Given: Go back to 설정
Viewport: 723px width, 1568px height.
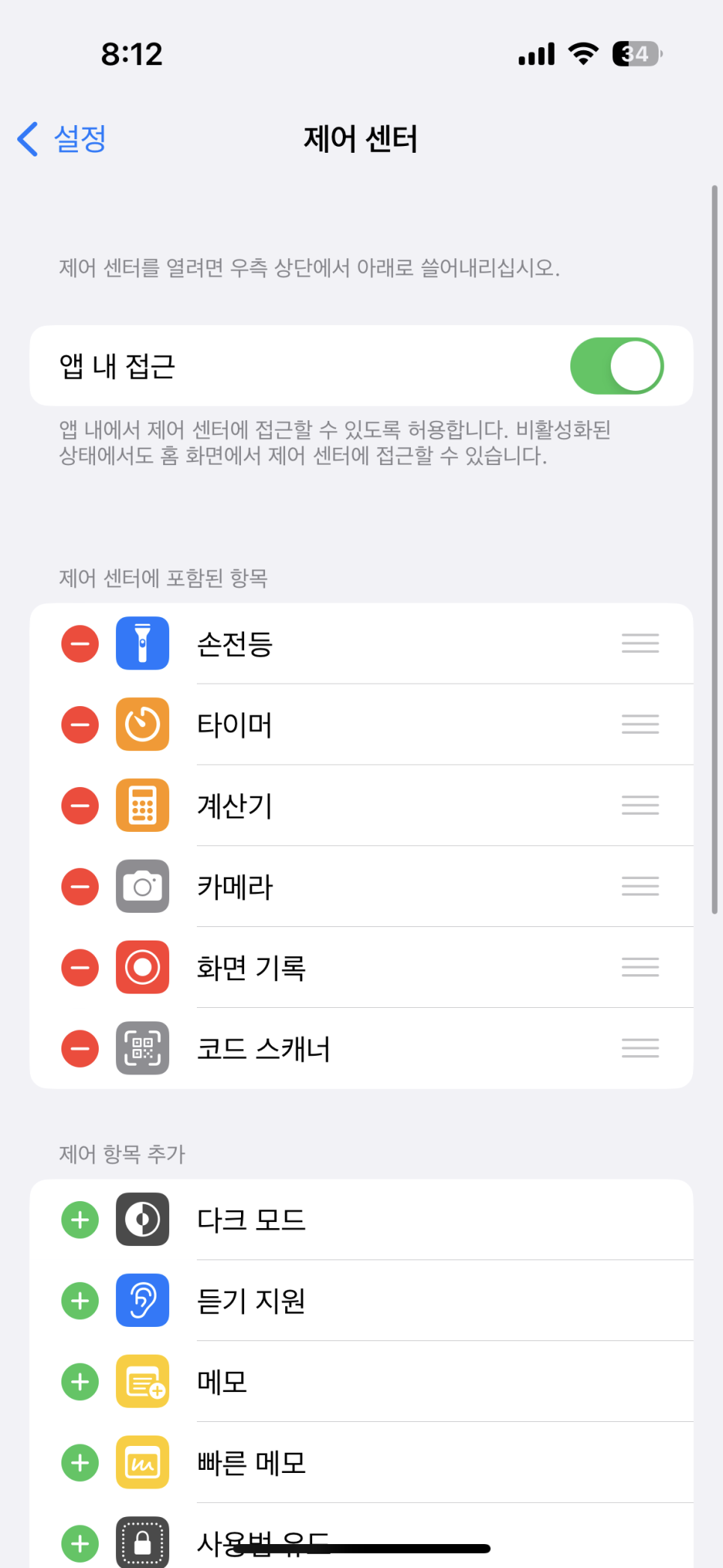Looking at the screenshot, I should (x=63, y=139).
